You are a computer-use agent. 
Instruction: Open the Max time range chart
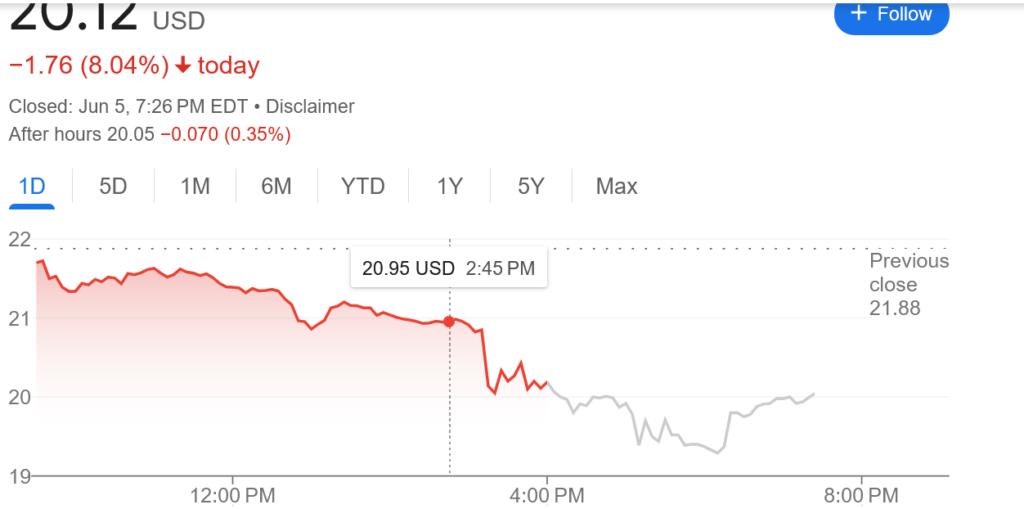pyautogui.click(x=616, y=186)
